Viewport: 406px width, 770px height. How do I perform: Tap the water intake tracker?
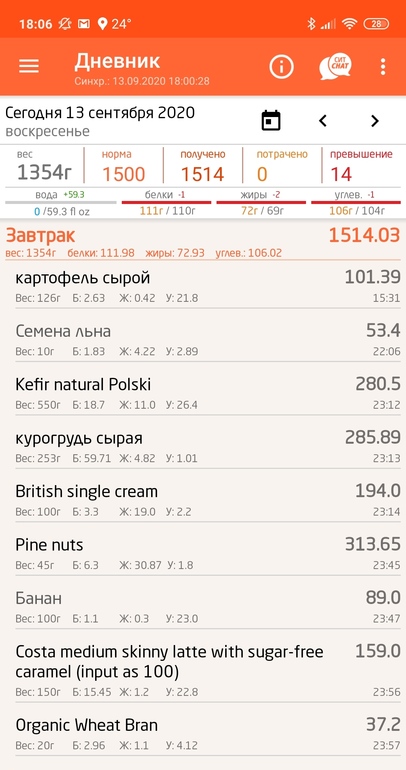coord(60,203)
